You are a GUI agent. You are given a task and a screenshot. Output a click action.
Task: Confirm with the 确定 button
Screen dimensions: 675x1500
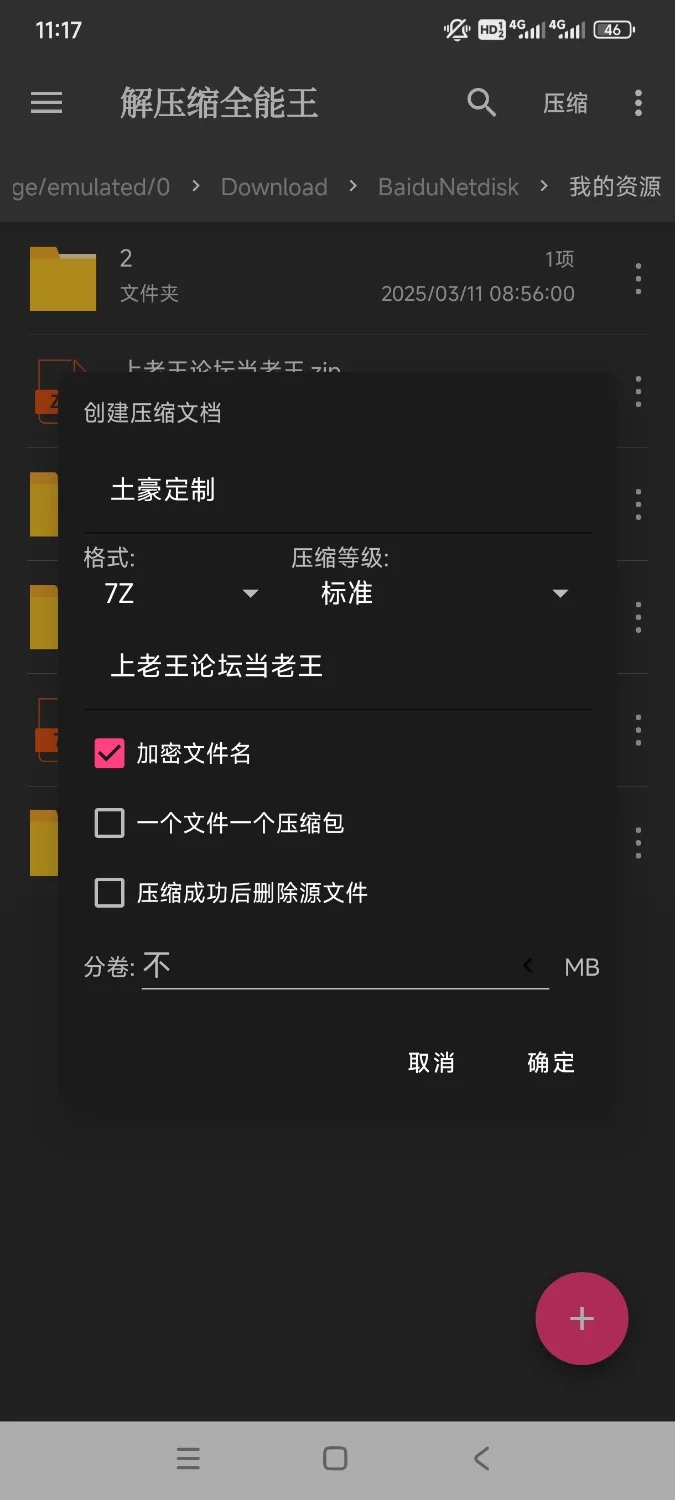click(551, 1062)
